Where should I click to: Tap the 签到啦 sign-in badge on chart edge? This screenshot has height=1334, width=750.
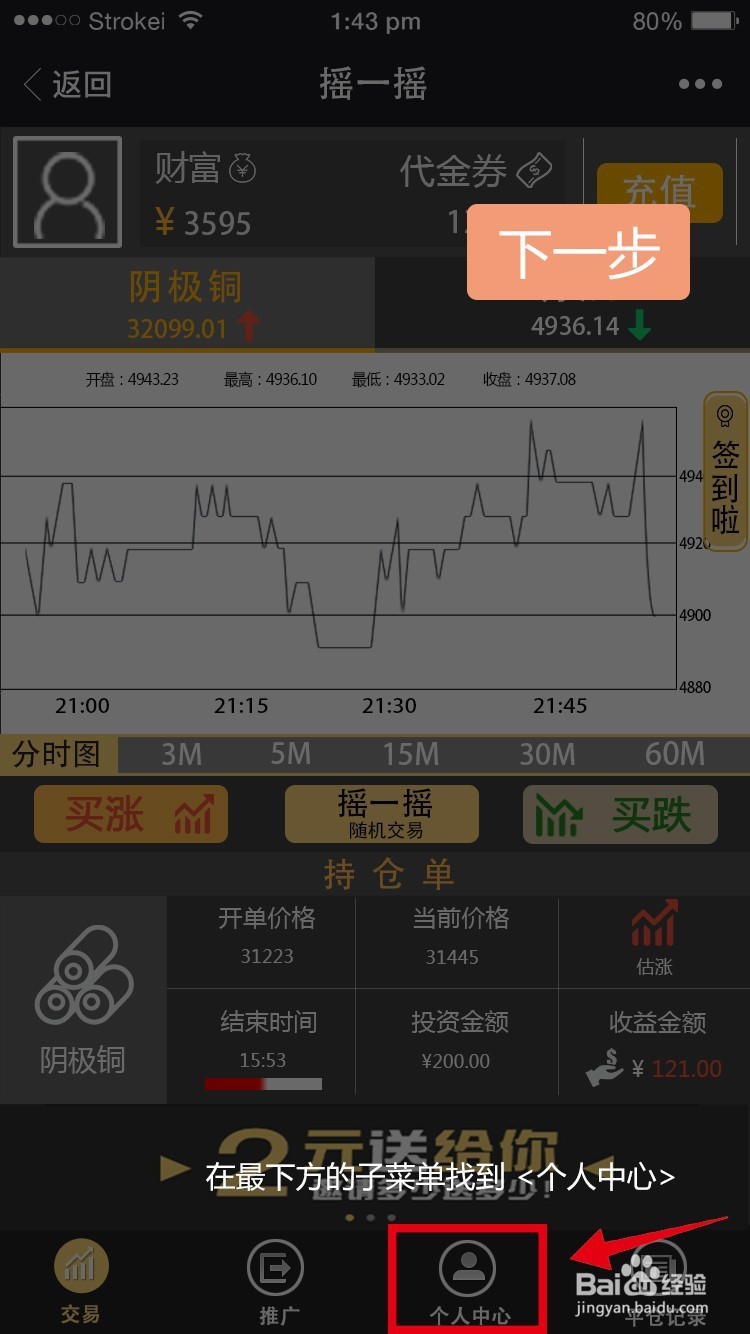pos(723,475)
